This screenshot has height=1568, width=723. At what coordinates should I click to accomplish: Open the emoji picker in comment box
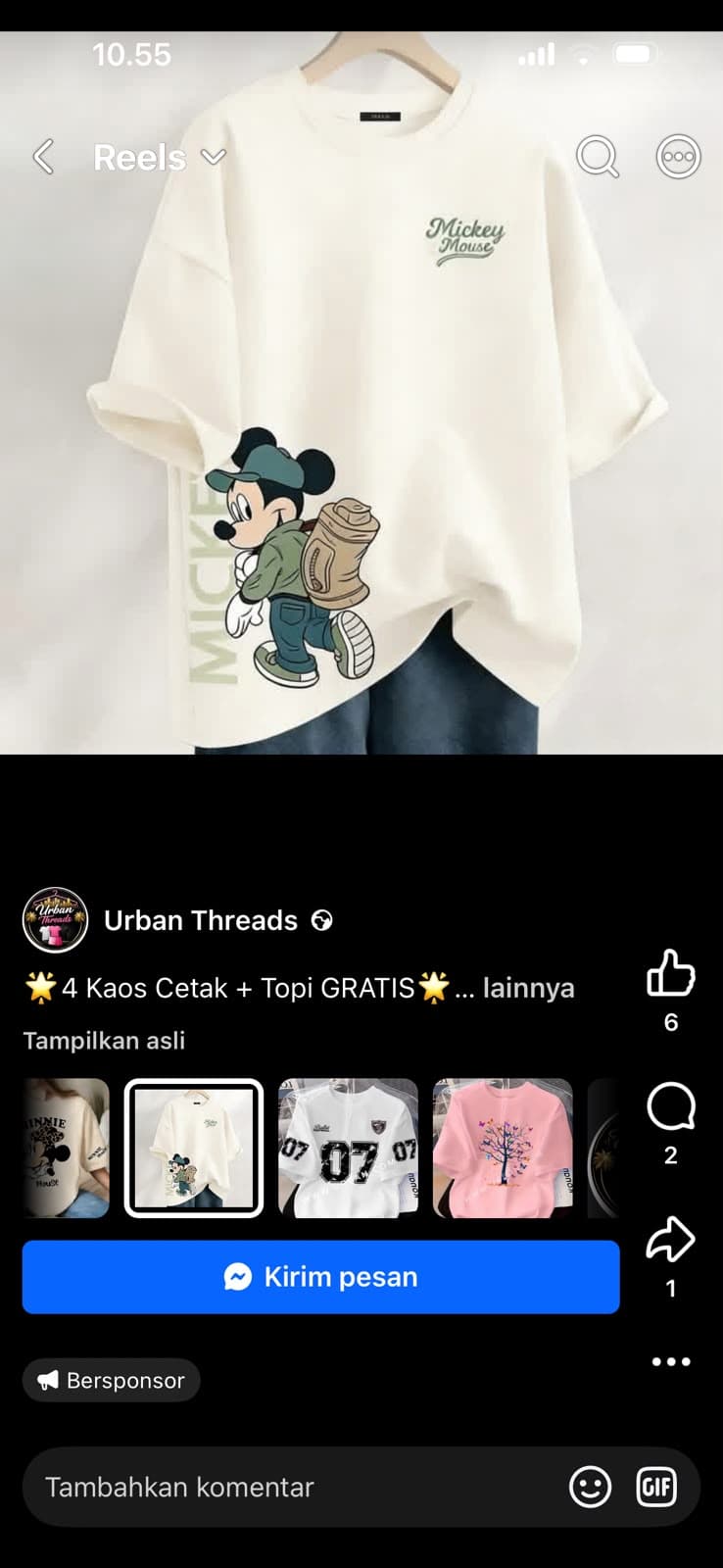click(590, 1487)
